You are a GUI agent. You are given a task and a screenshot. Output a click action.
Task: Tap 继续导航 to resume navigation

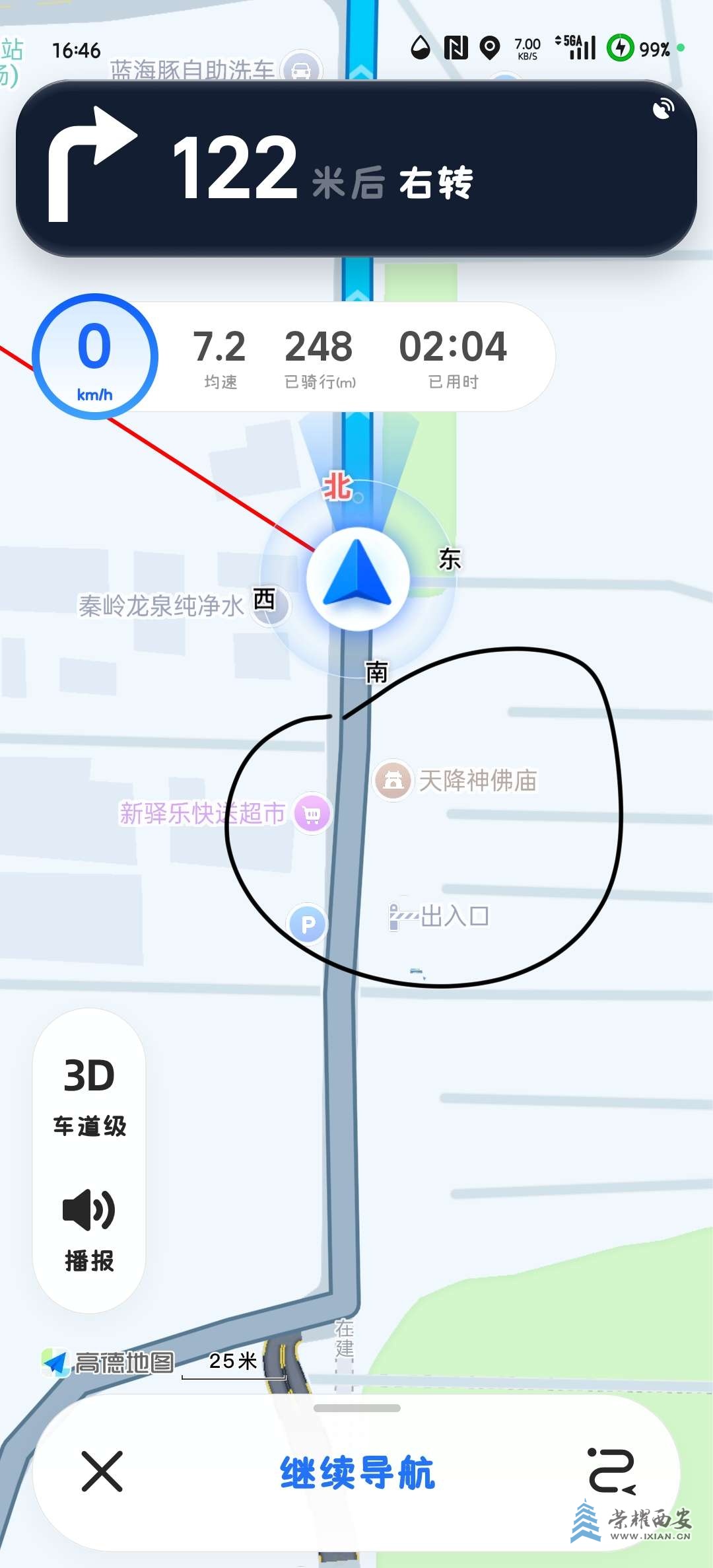pos(357,1473)
